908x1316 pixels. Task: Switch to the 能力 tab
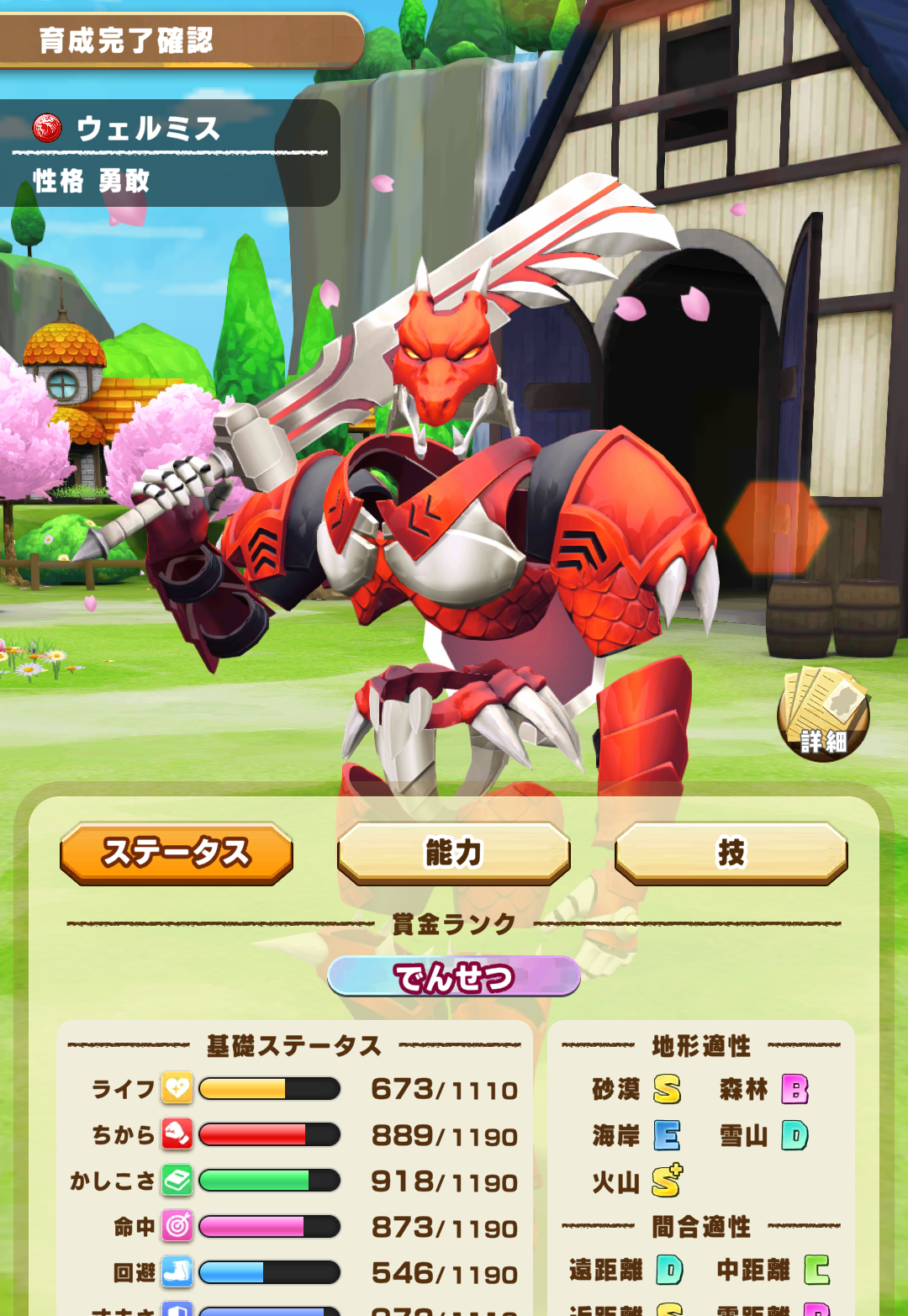click(454, 853)
